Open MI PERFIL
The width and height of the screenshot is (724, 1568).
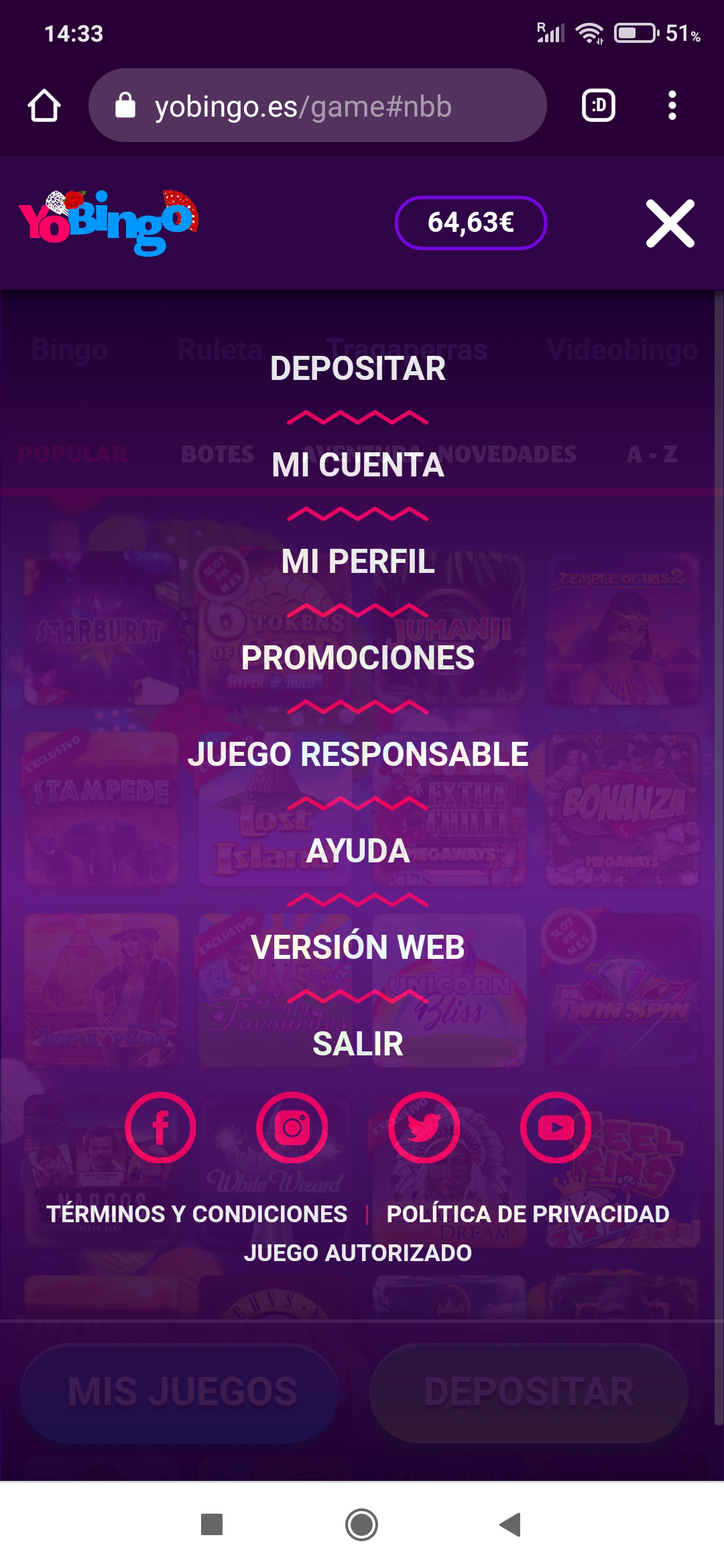[x=358, y=562]
